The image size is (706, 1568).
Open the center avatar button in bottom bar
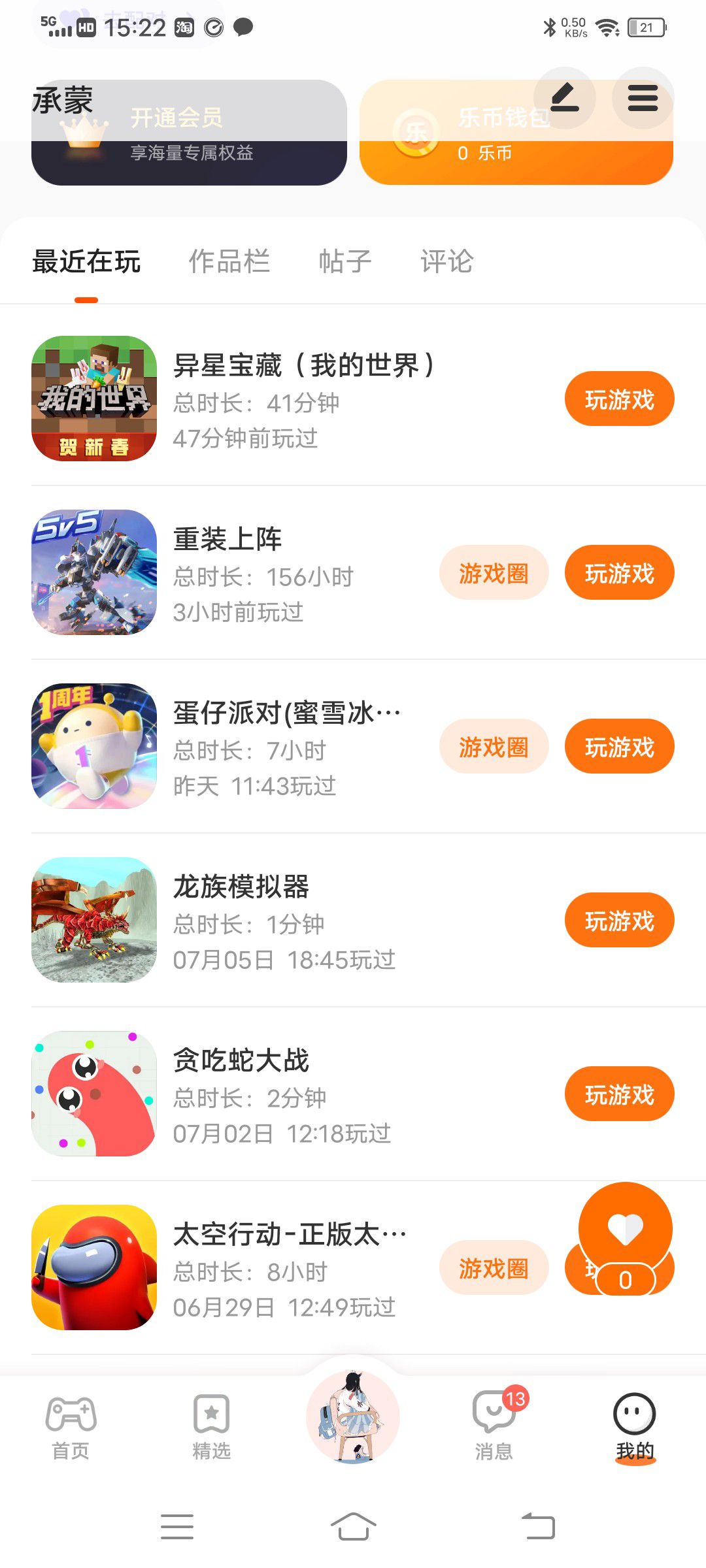[x=353, y=1416]
